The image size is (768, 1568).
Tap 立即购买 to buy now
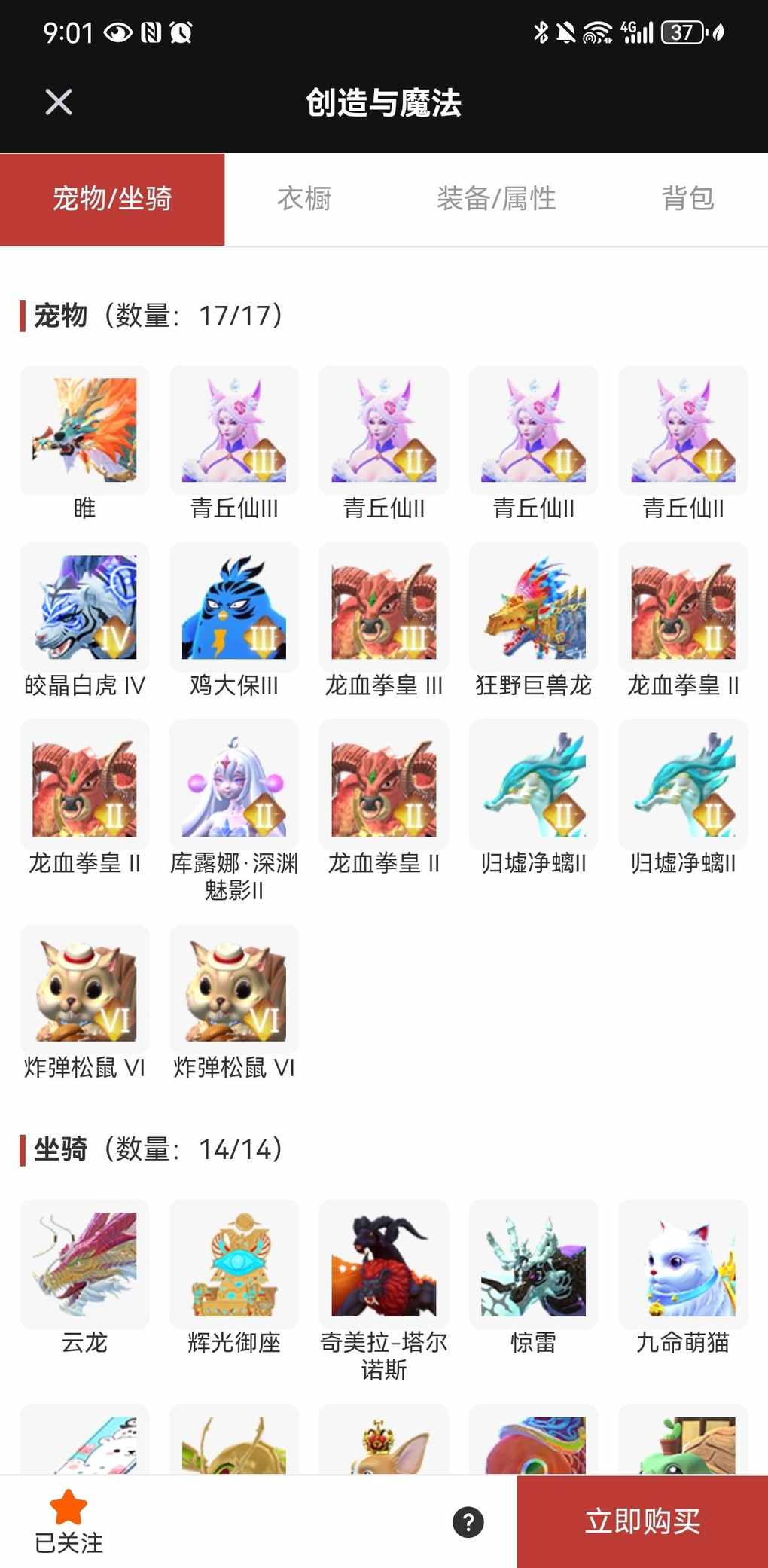[x=642, y=1521]
